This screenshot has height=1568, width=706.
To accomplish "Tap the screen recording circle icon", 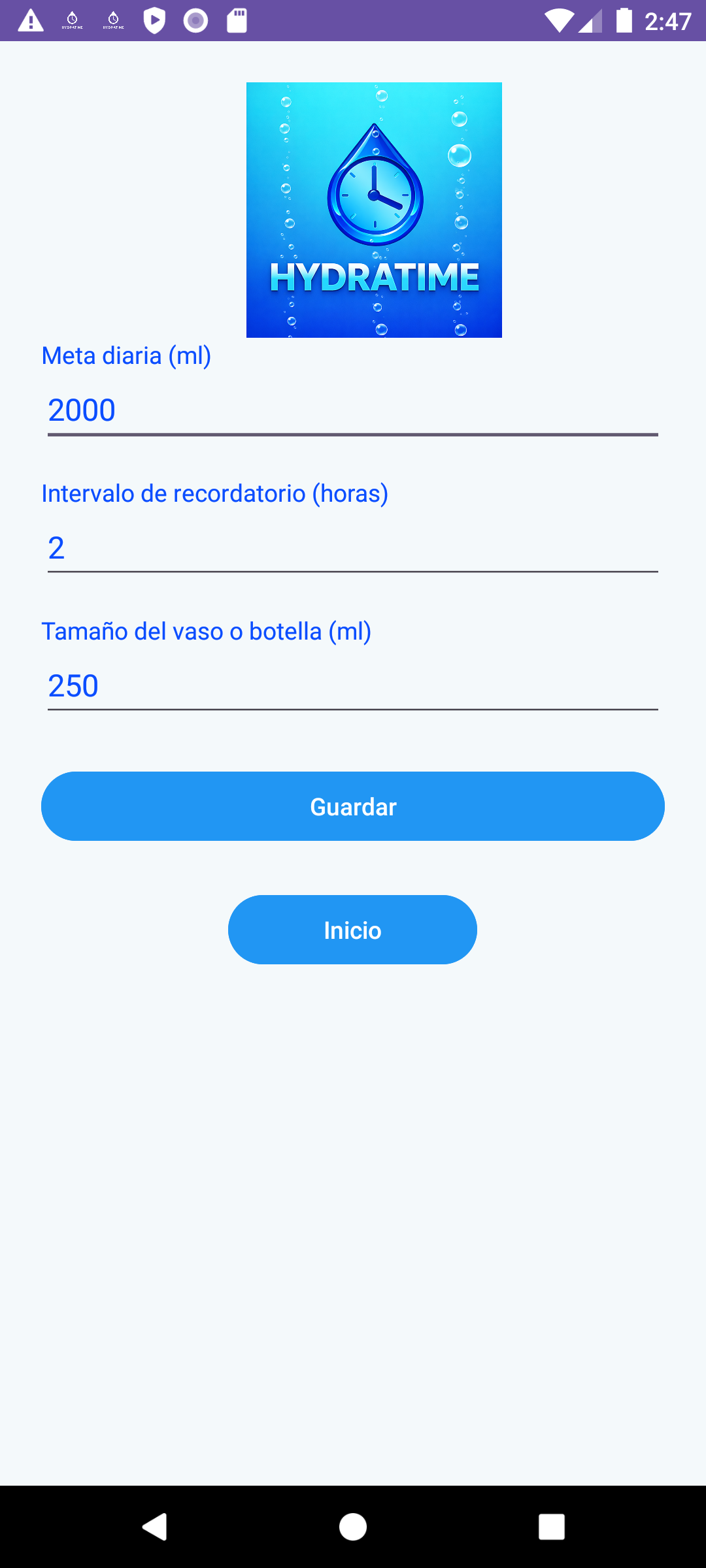I will pos(195,22).
